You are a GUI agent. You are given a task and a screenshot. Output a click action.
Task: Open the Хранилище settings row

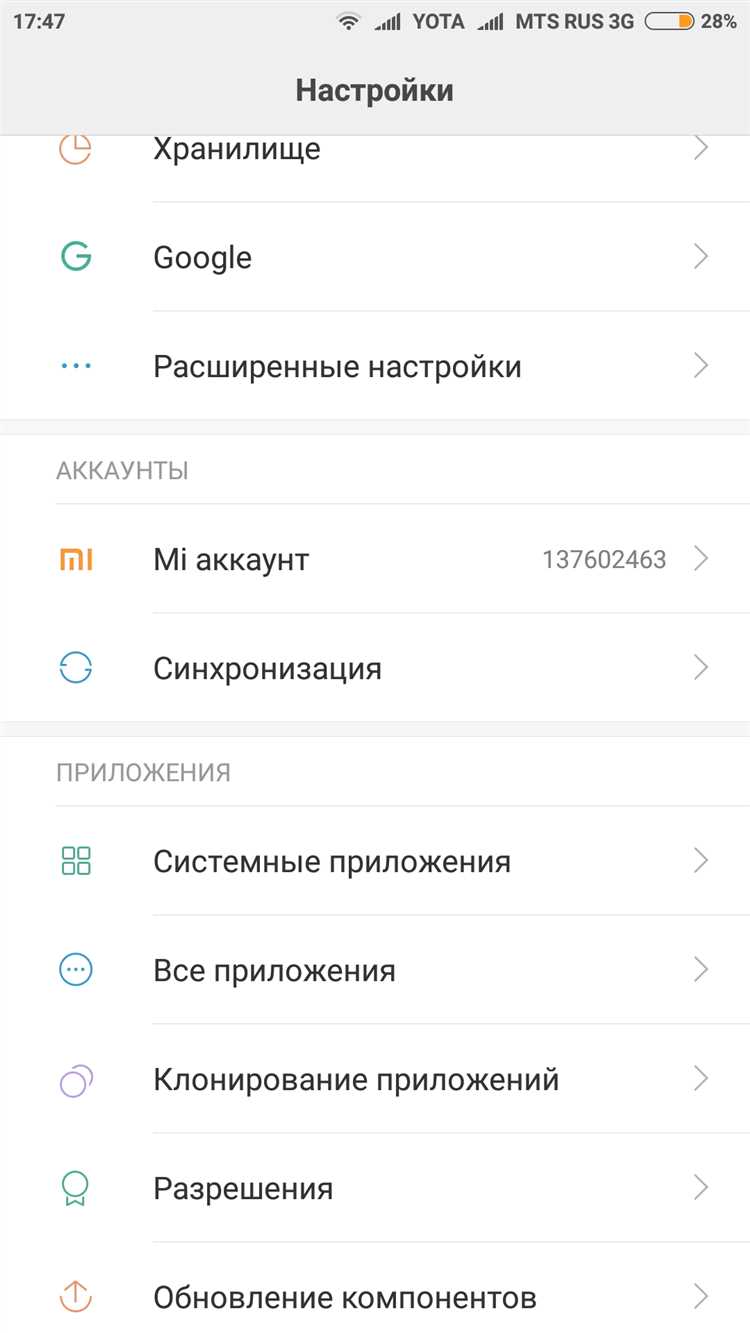(375, 148)
